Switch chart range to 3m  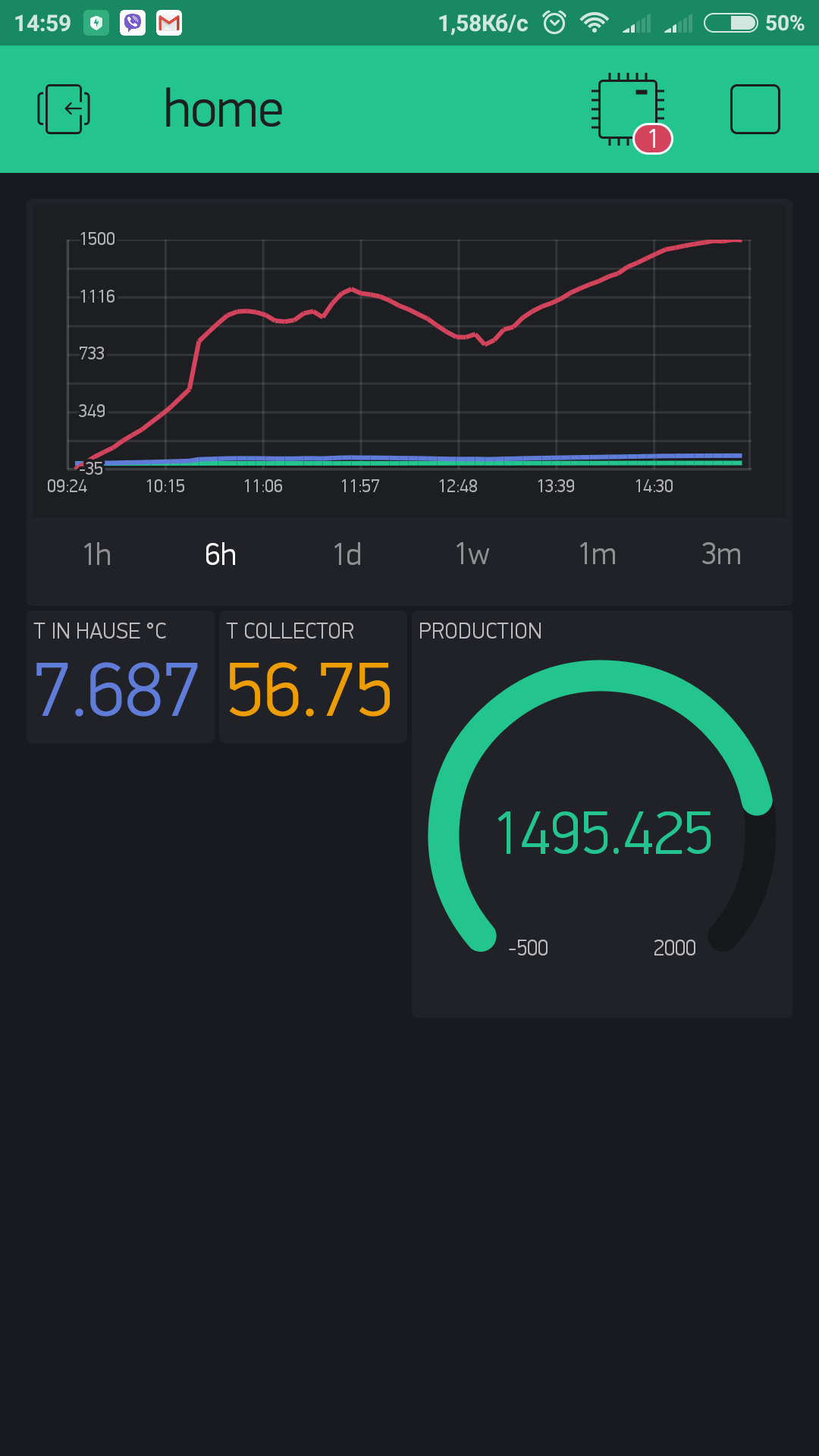pyautogui.click(x=720, y=554)
